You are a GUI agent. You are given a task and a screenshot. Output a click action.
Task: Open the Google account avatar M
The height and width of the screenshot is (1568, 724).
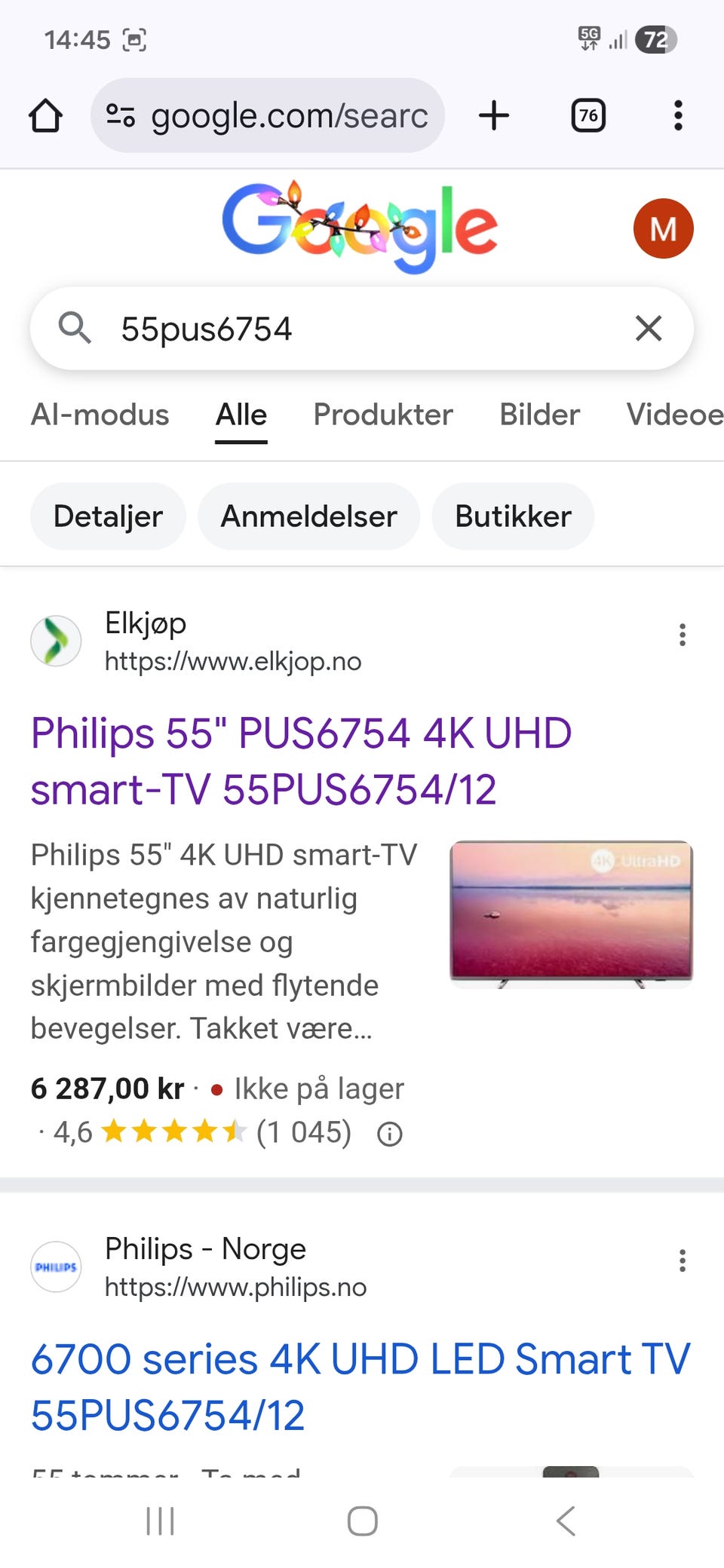pyautogui.click(x=663, y=229)
